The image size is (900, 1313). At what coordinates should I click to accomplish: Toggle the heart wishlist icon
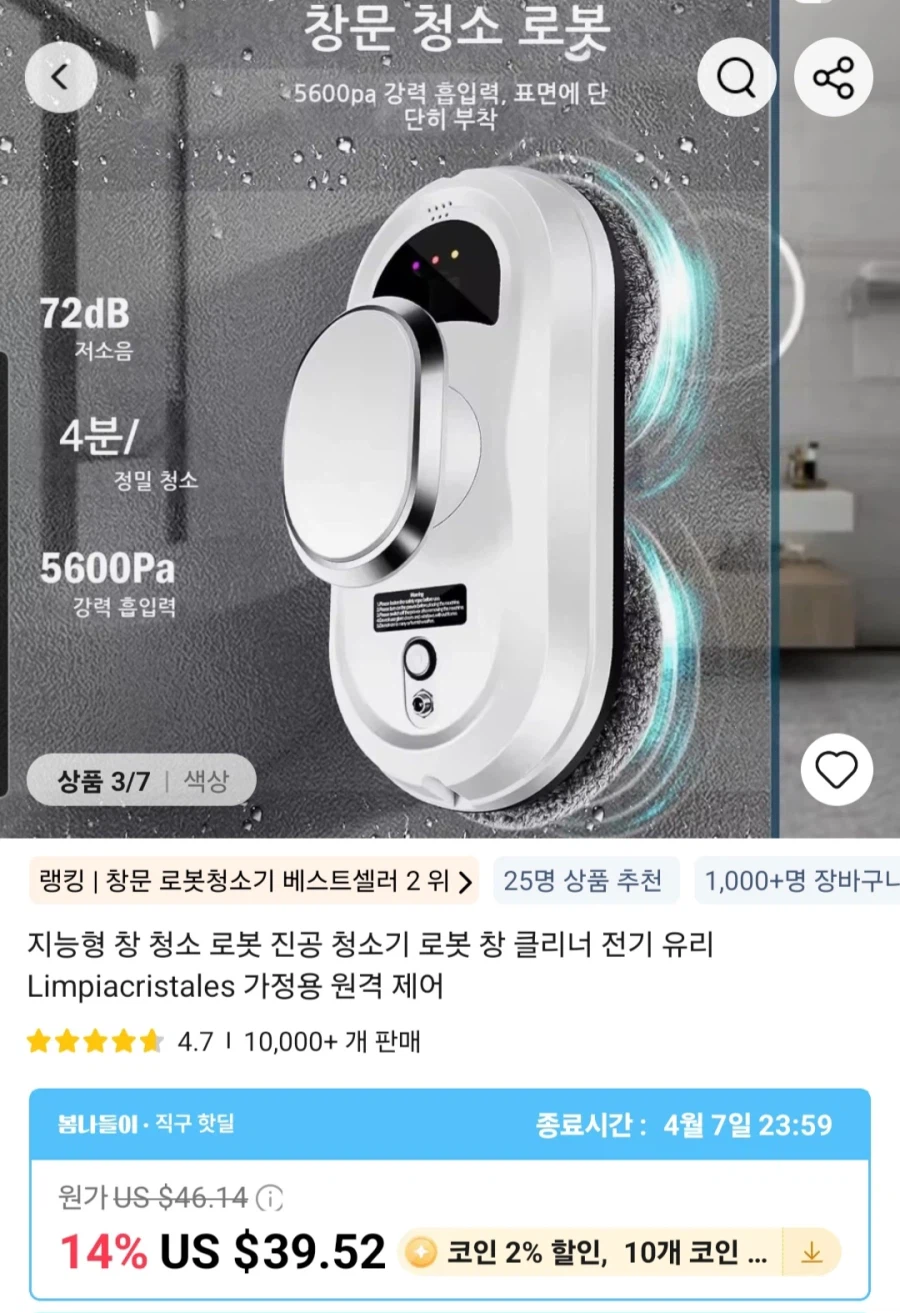(836, 771)
